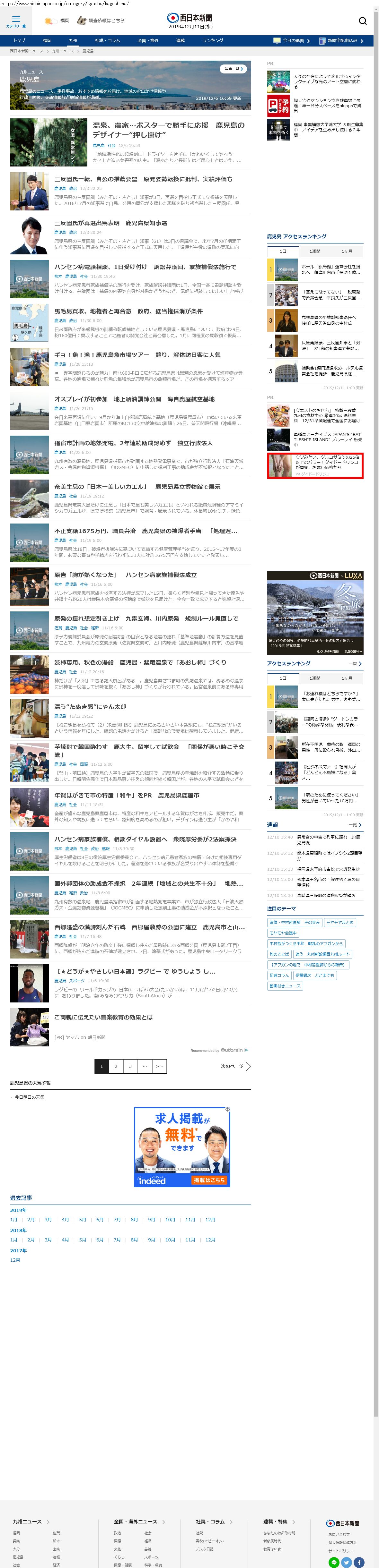The image size is (379, 1568).
Task: Go to page 2 of articles
Action: click(116, 1066)
